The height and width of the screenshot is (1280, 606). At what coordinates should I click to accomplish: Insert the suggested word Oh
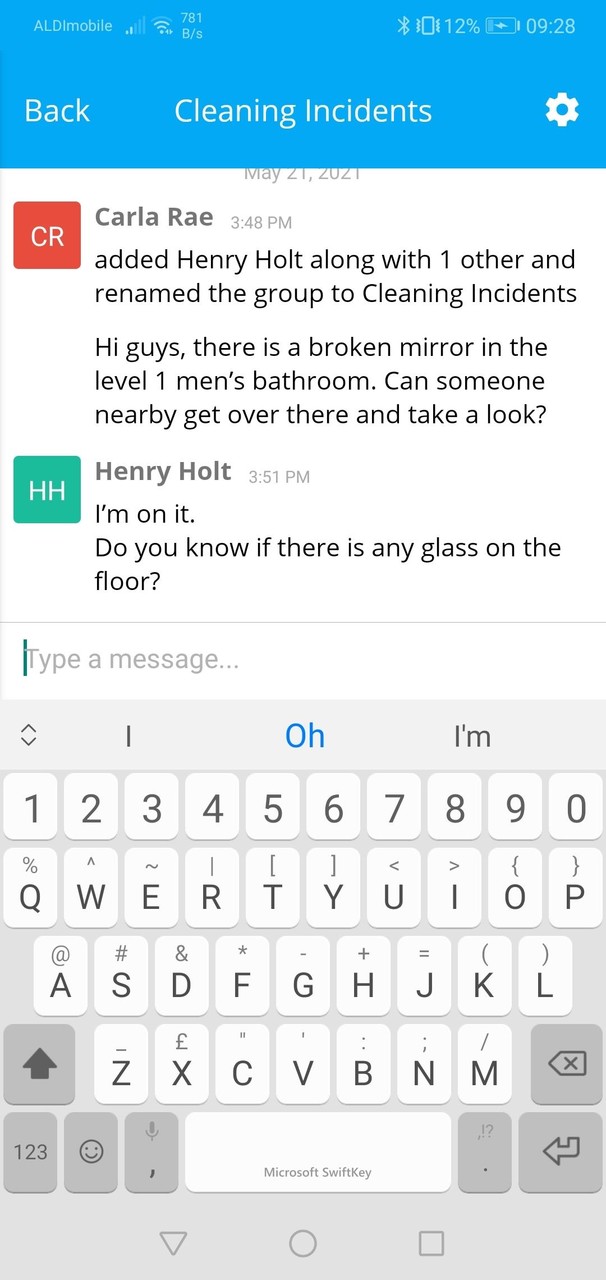click(x=304, y=736)
